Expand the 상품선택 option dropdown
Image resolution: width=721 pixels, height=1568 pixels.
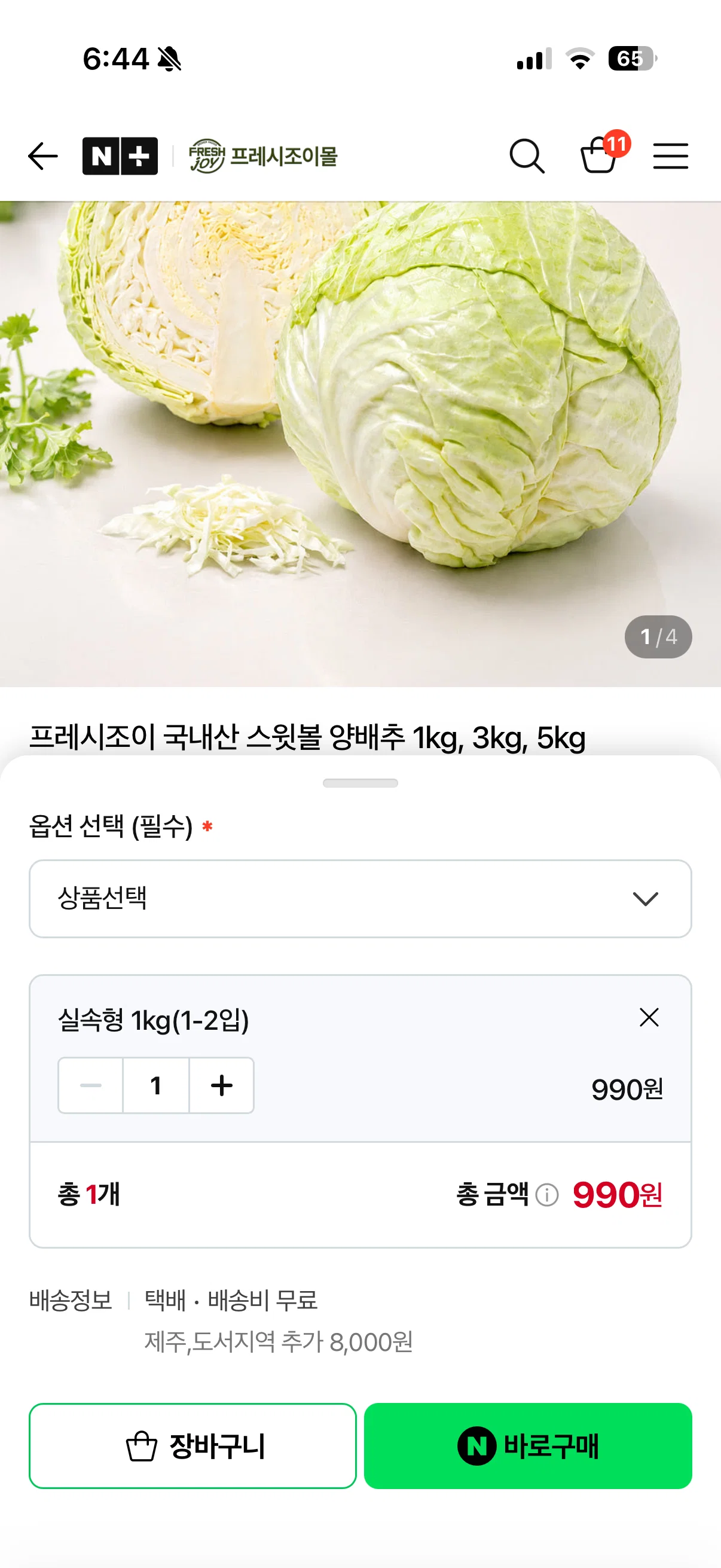coord(360,898)
